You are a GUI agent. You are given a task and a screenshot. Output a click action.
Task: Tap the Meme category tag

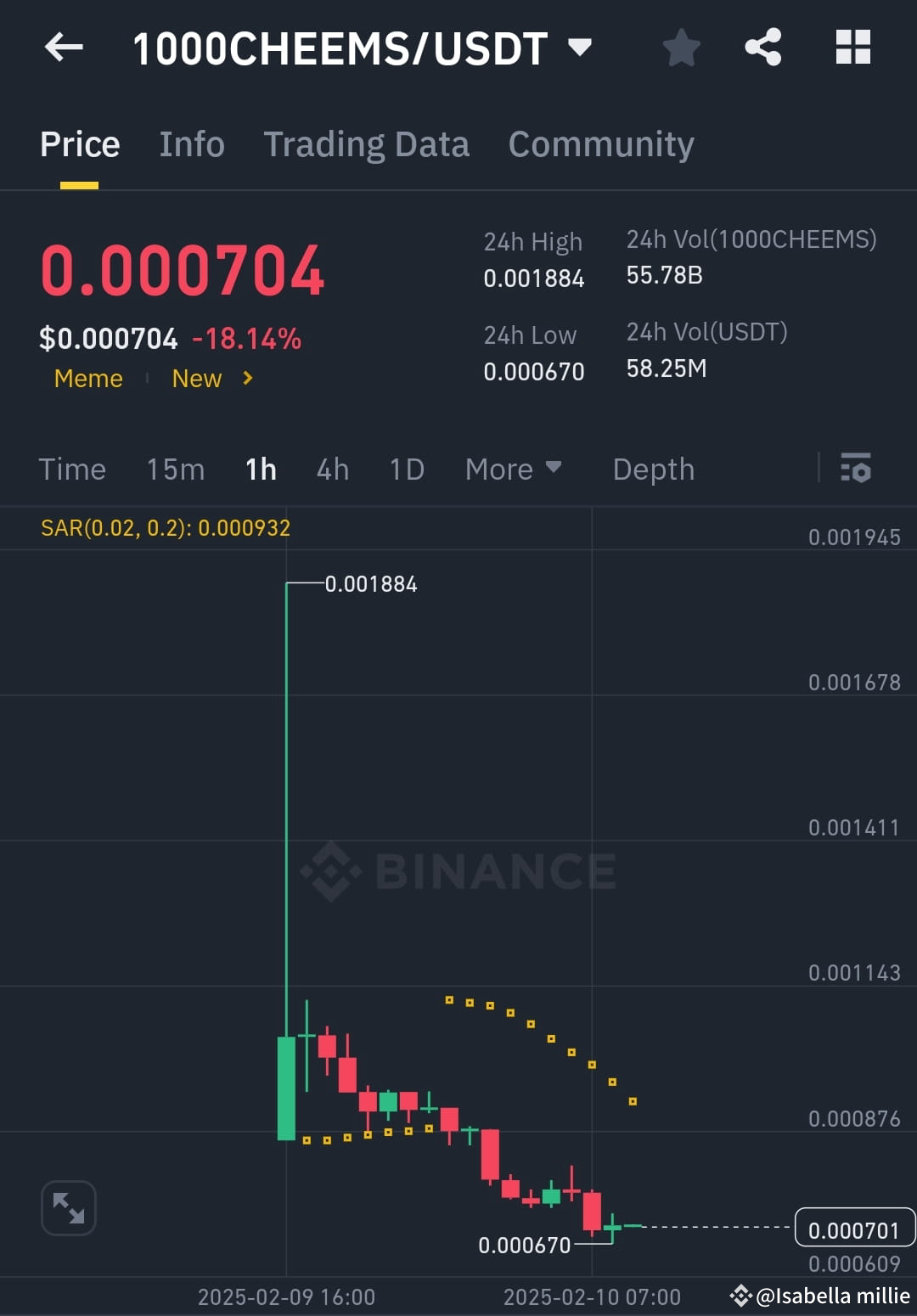87,379
